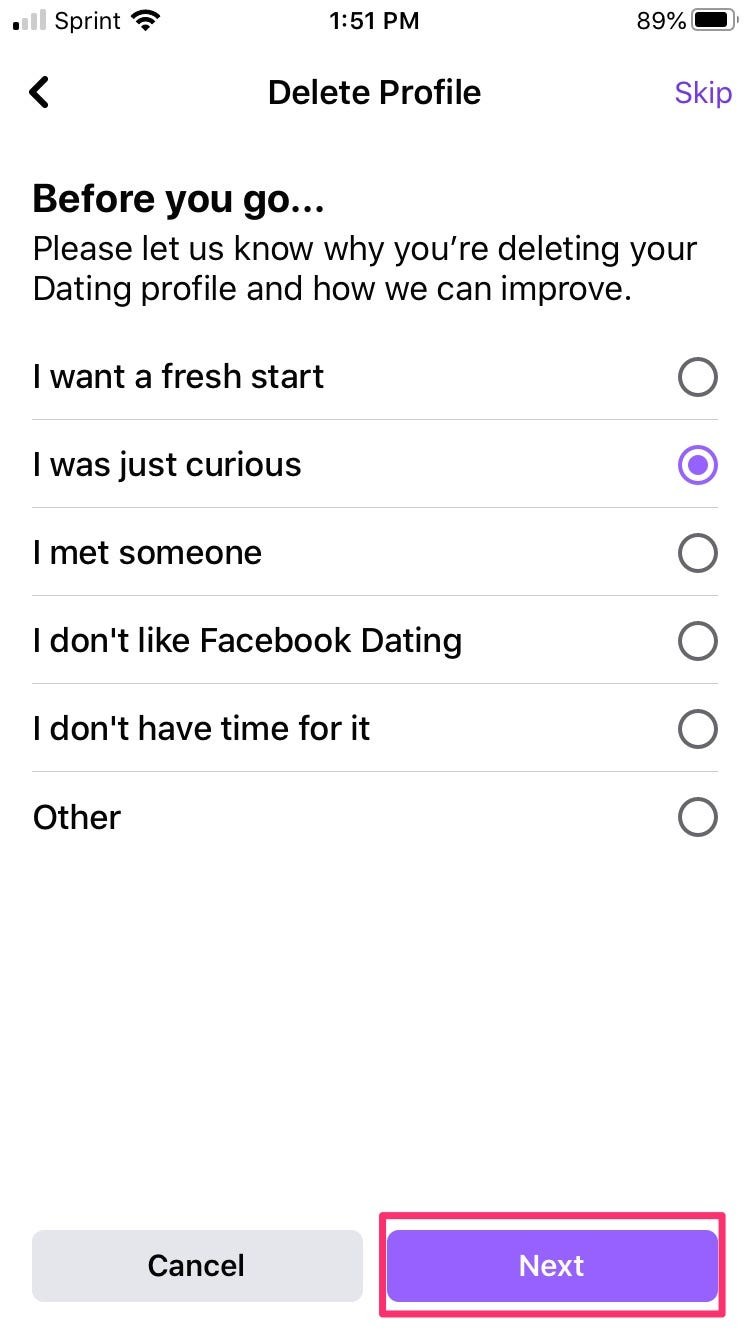Tap the 1:51 PM time display
The height and width of the screenshot is (1334, 750).
click(x=374, y=18)
